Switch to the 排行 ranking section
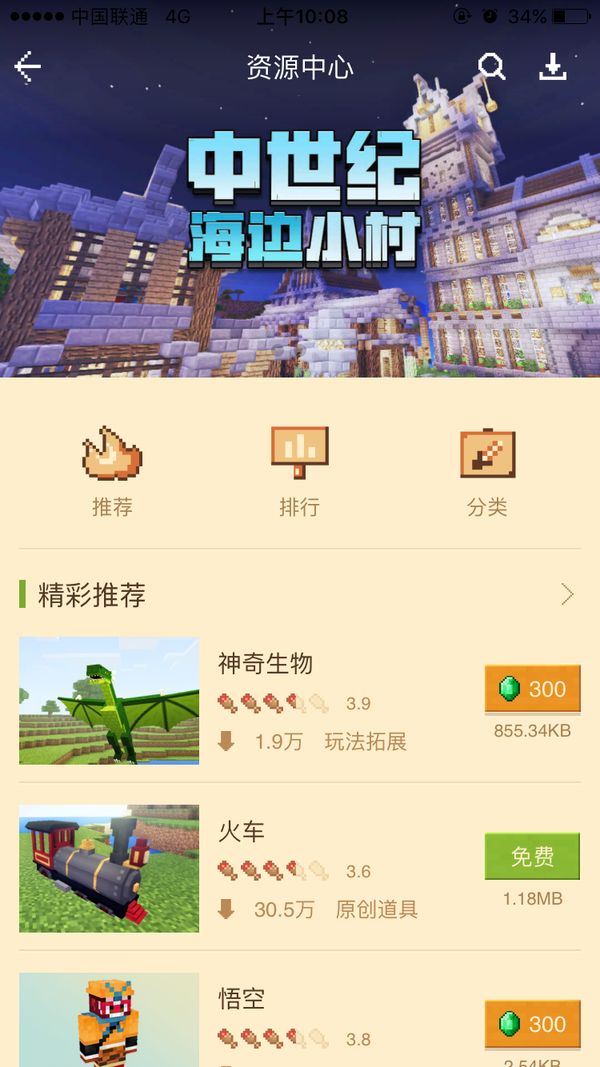This screenshot has width=600, height=1067. click(x=299, y=472)
